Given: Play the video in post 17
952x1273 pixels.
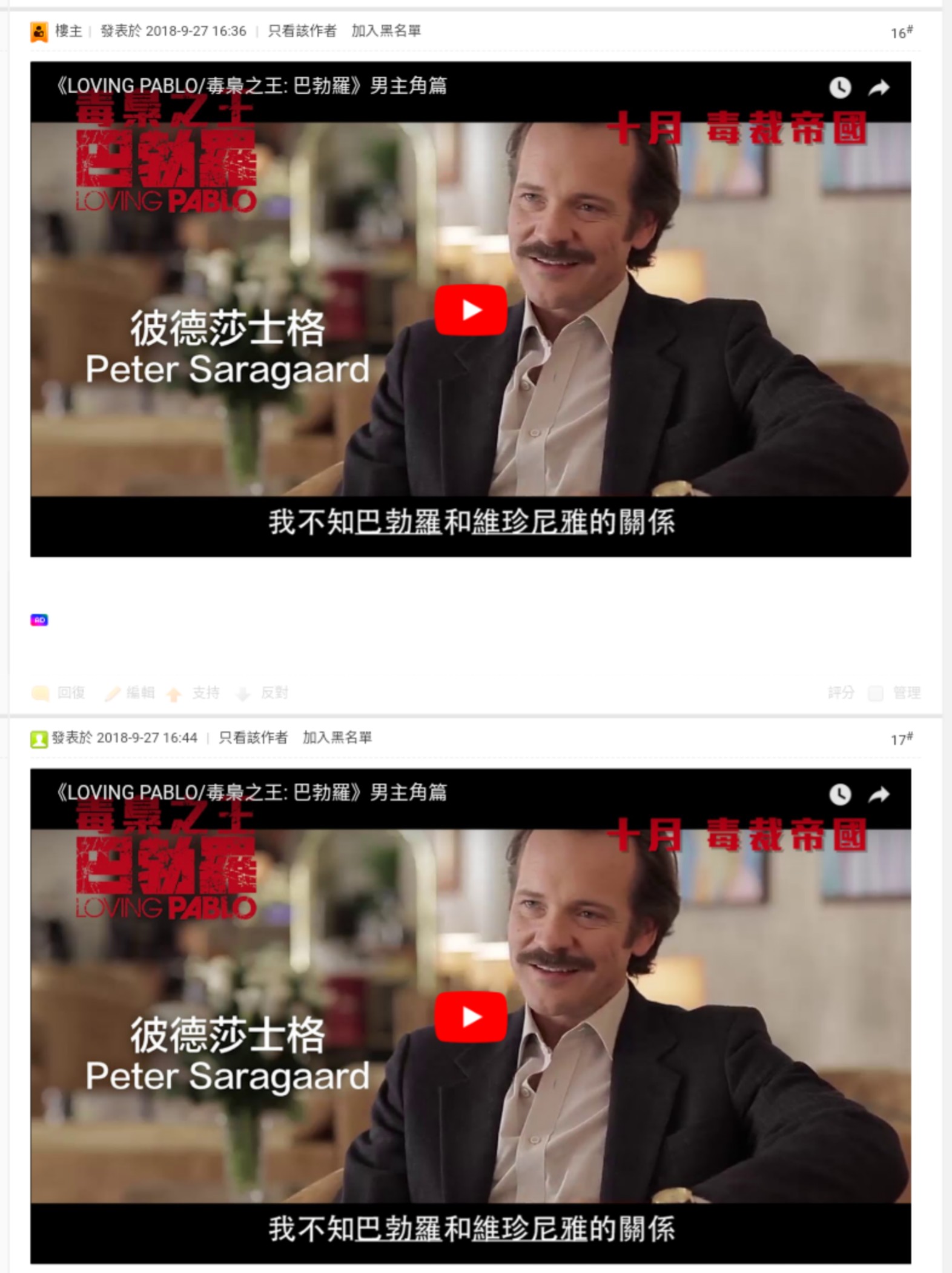Looking at the screenshot, I should click(471, 1017).
